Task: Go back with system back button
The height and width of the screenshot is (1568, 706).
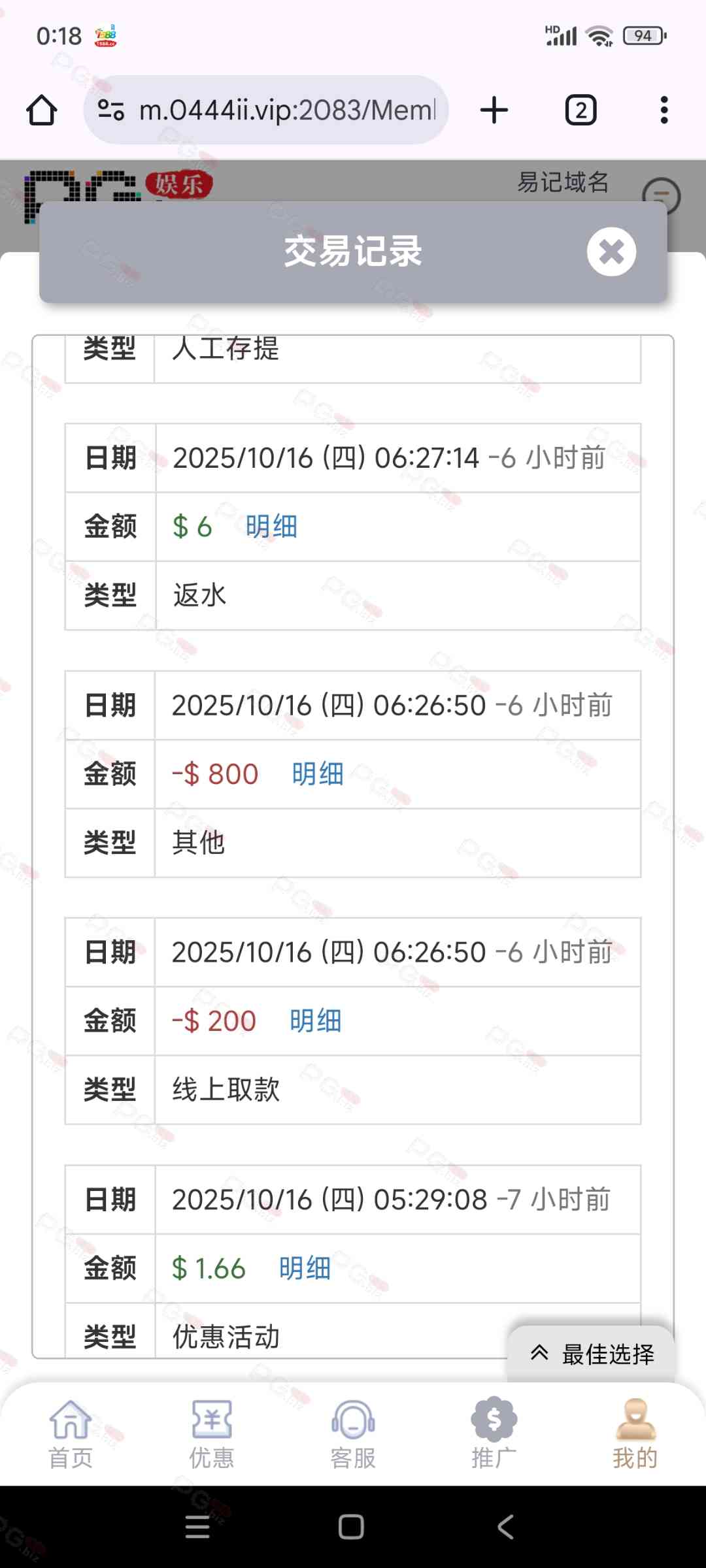Action: [505, 1527]
